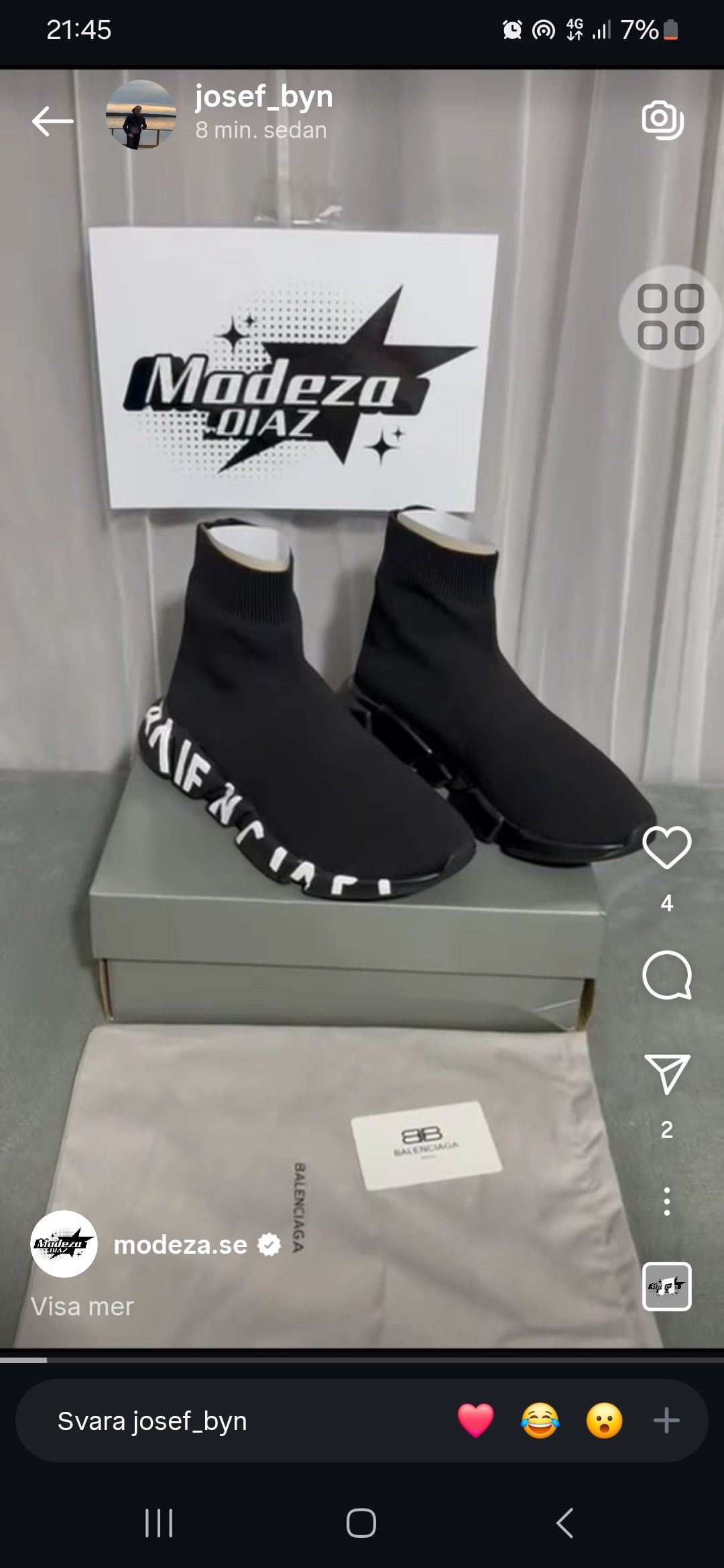Go to the system home screen
This screenshot has height=1568, width=724.
(361, 1522)
